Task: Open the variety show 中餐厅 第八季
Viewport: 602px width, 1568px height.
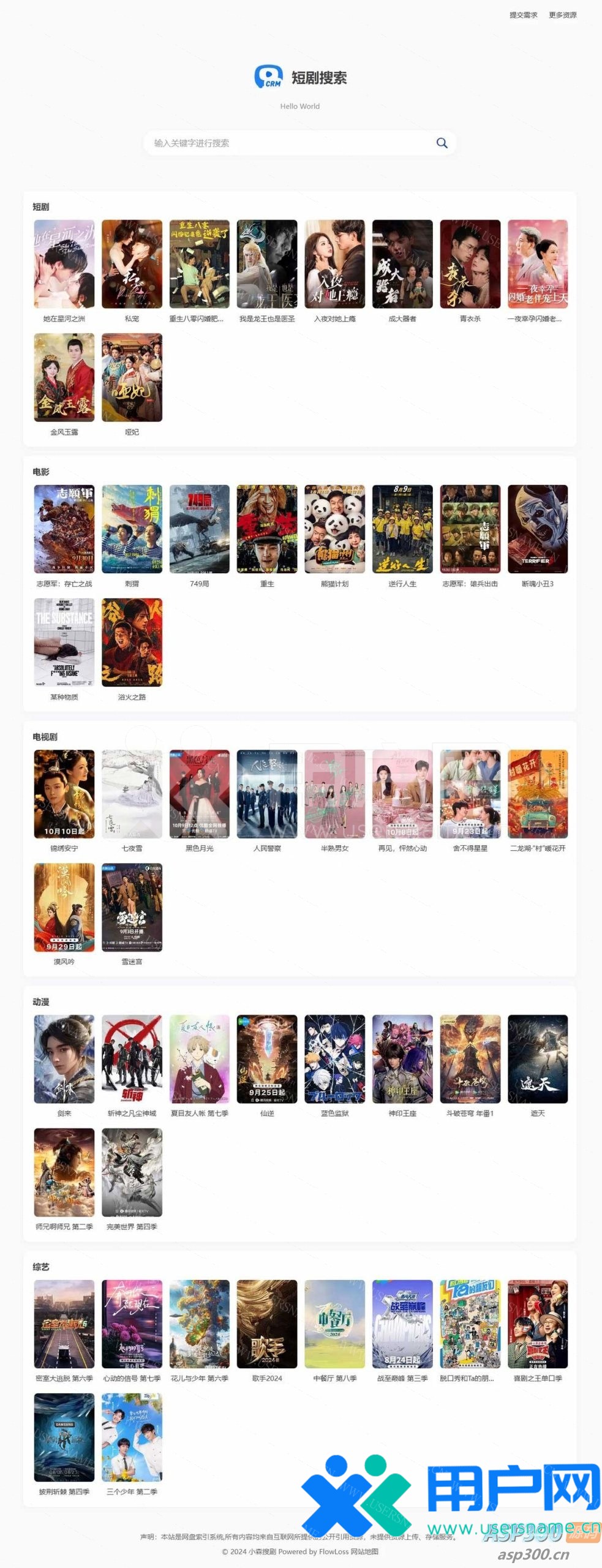Action: [335, 1324]
